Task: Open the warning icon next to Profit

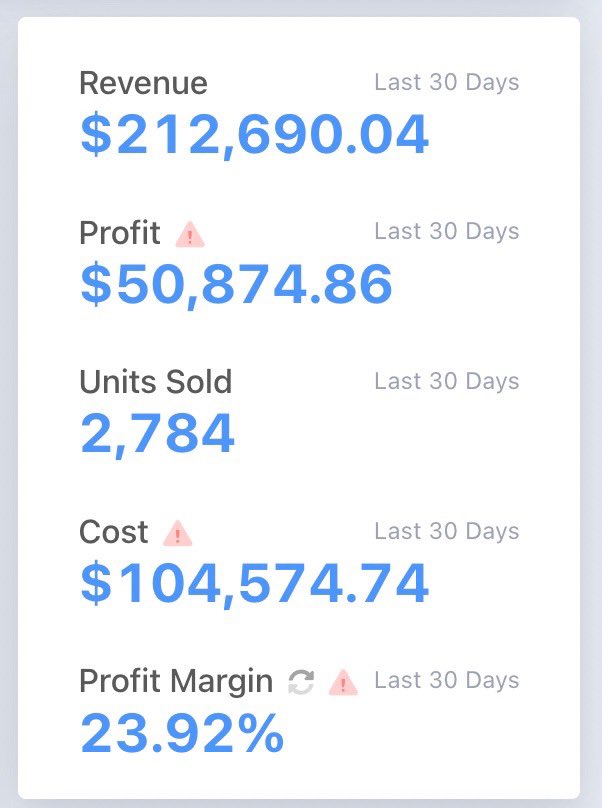Action: click(x=190, y=234)
